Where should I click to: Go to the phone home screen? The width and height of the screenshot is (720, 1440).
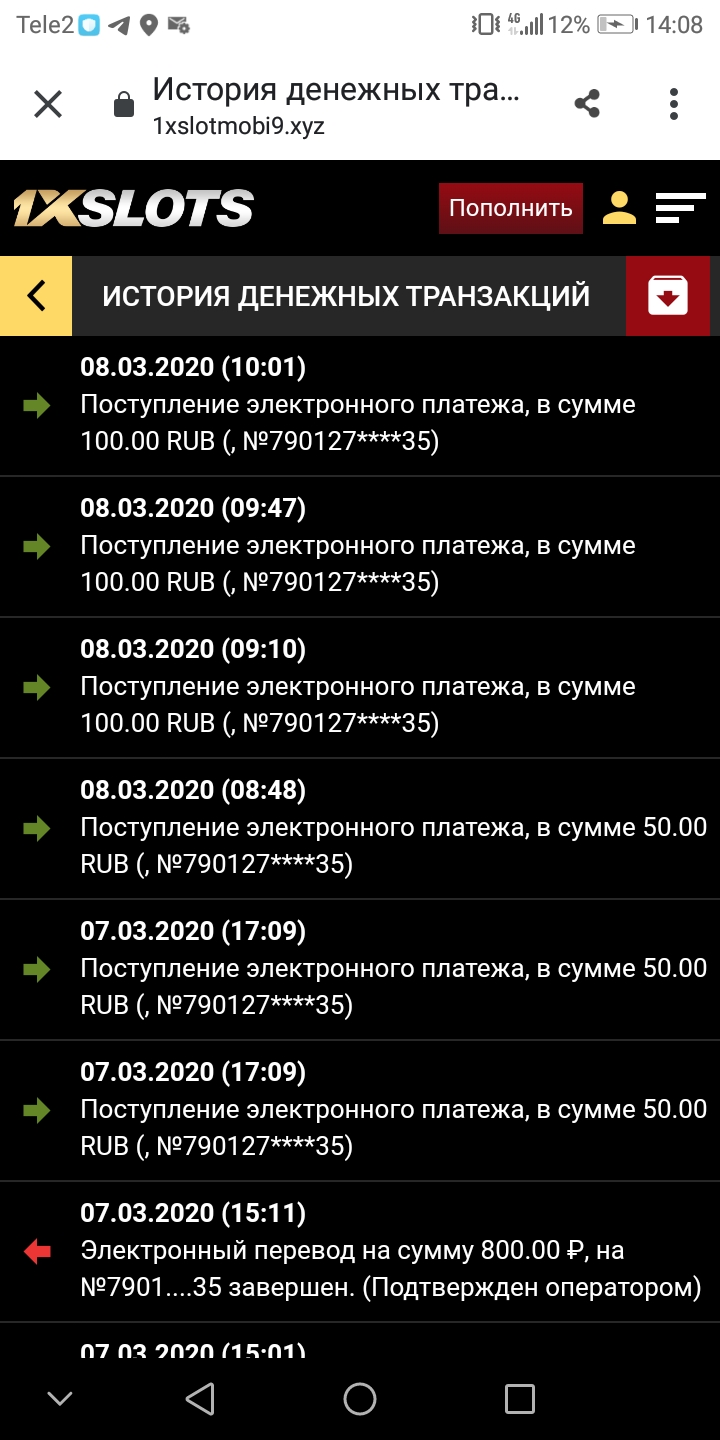pyautogui.click(x=360, y=1399)
